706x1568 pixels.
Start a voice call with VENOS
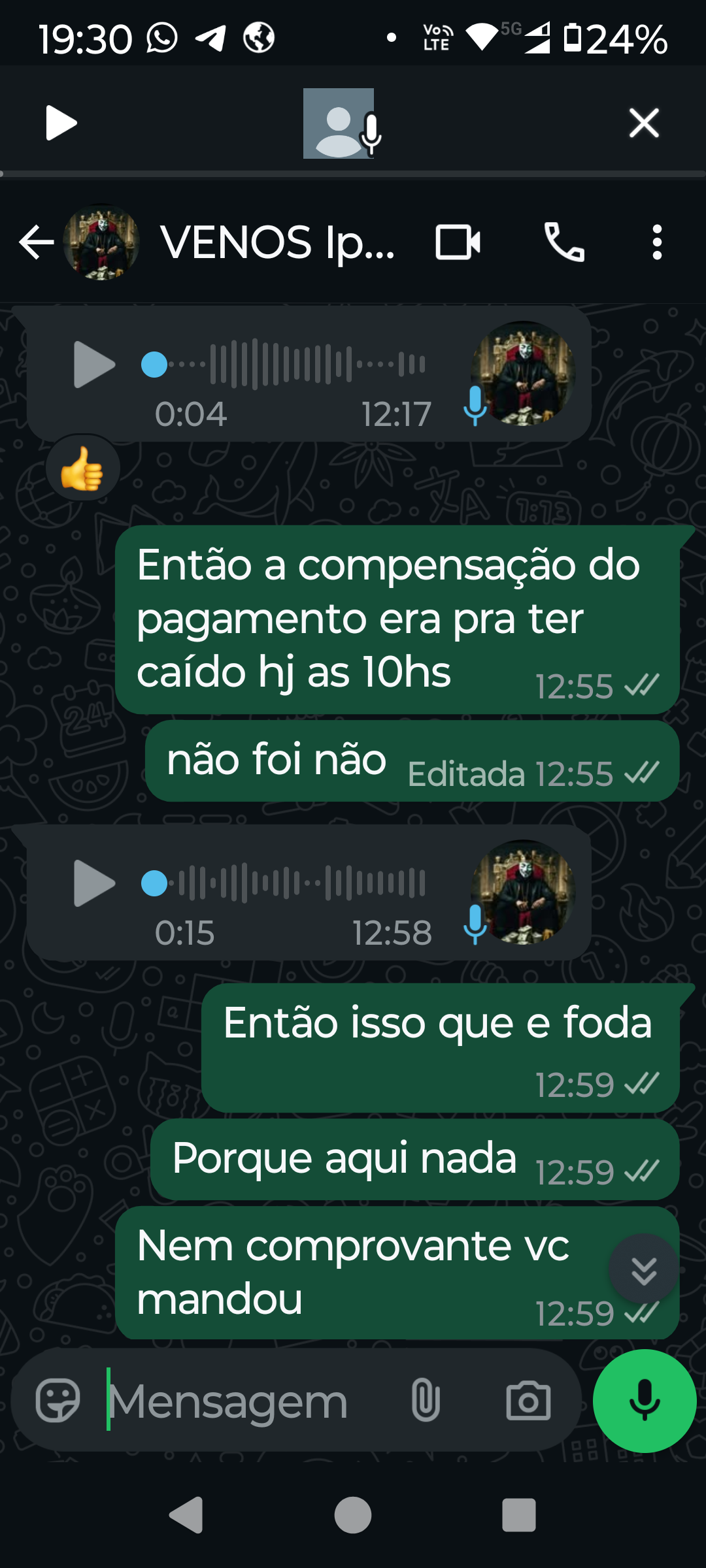564,242
